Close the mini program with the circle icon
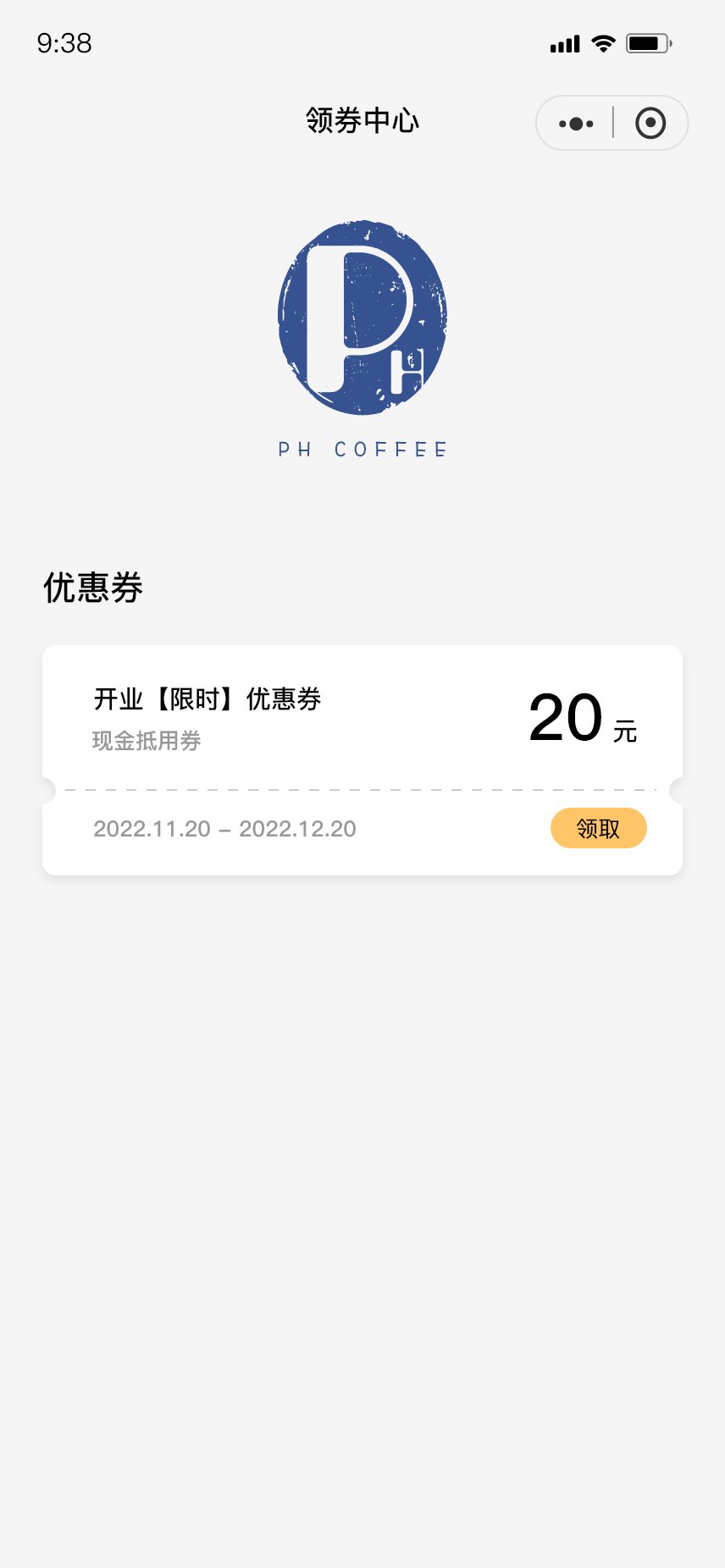This screenshot has width=725, height=1568. point(650,124)
